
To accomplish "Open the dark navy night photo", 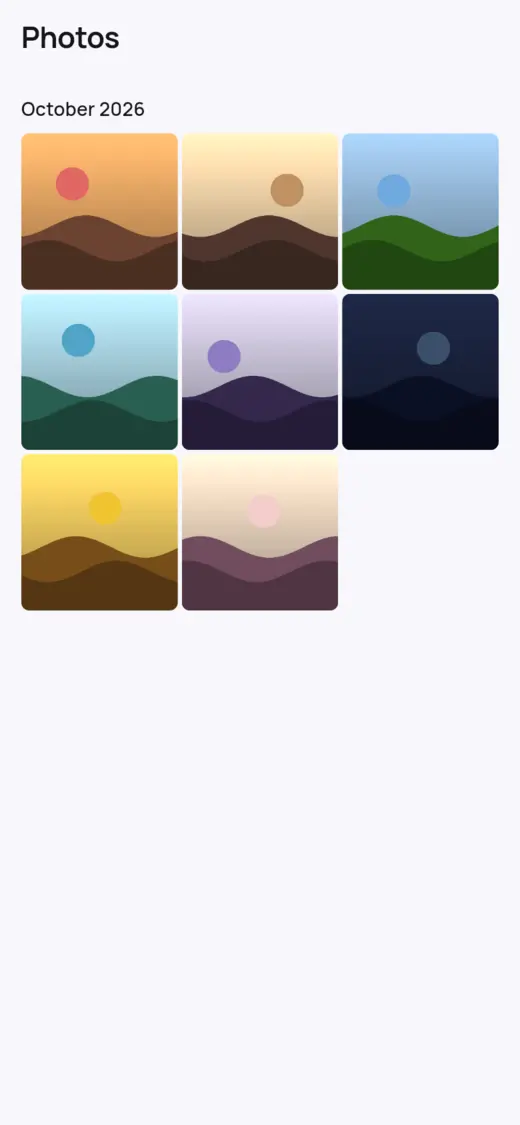I will pos(420,372).
